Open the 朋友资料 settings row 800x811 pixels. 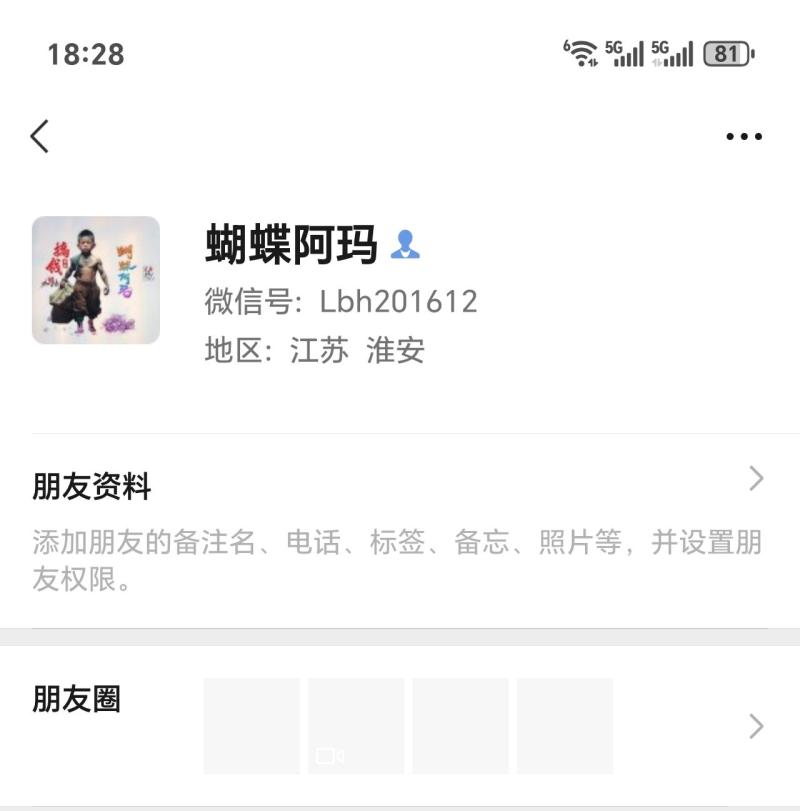click(x=400, y=488)
